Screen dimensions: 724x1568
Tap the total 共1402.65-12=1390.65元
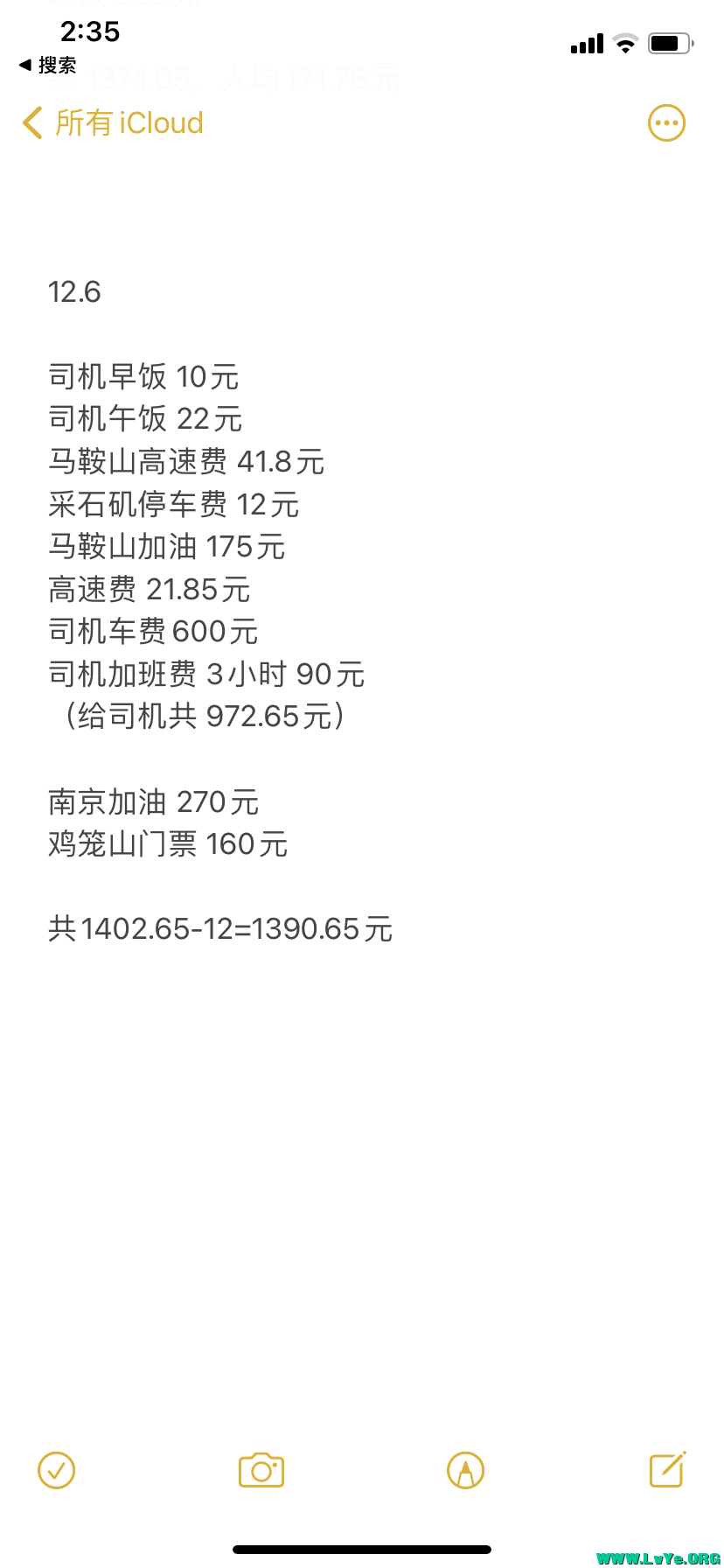(220, 928)
